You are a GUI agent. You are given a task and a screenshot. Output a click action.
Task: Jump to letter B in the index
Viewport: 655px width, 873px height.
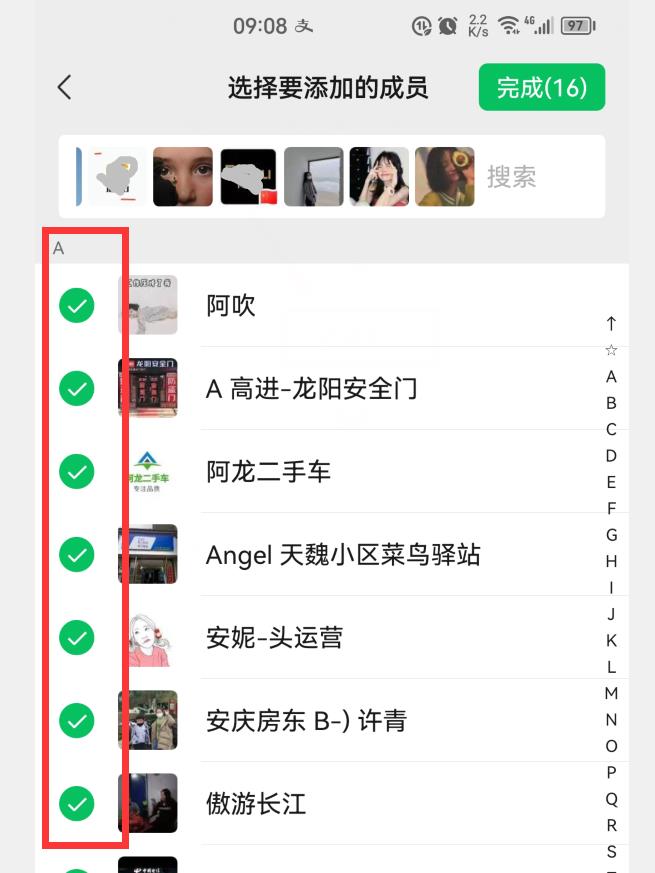pos(611,403)
